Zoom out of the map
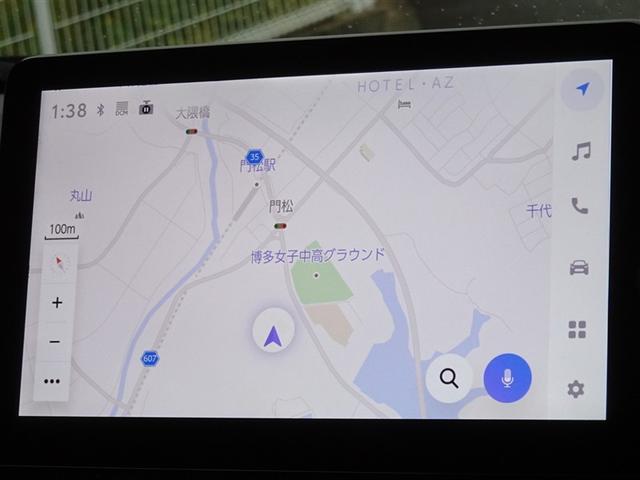The image size is (640, 480). tap(55, 341)
